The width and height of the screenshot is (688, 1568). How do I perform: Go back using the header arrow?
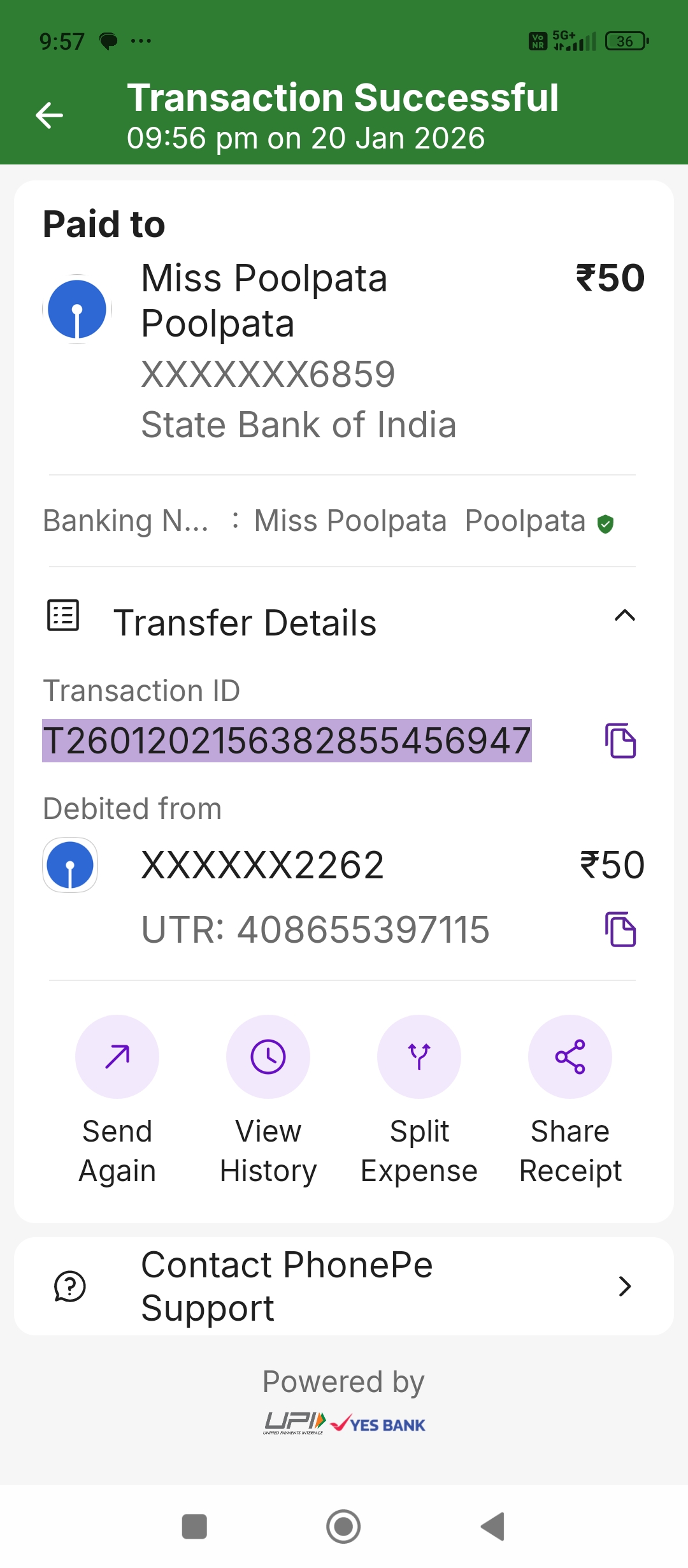coord(49,115)
